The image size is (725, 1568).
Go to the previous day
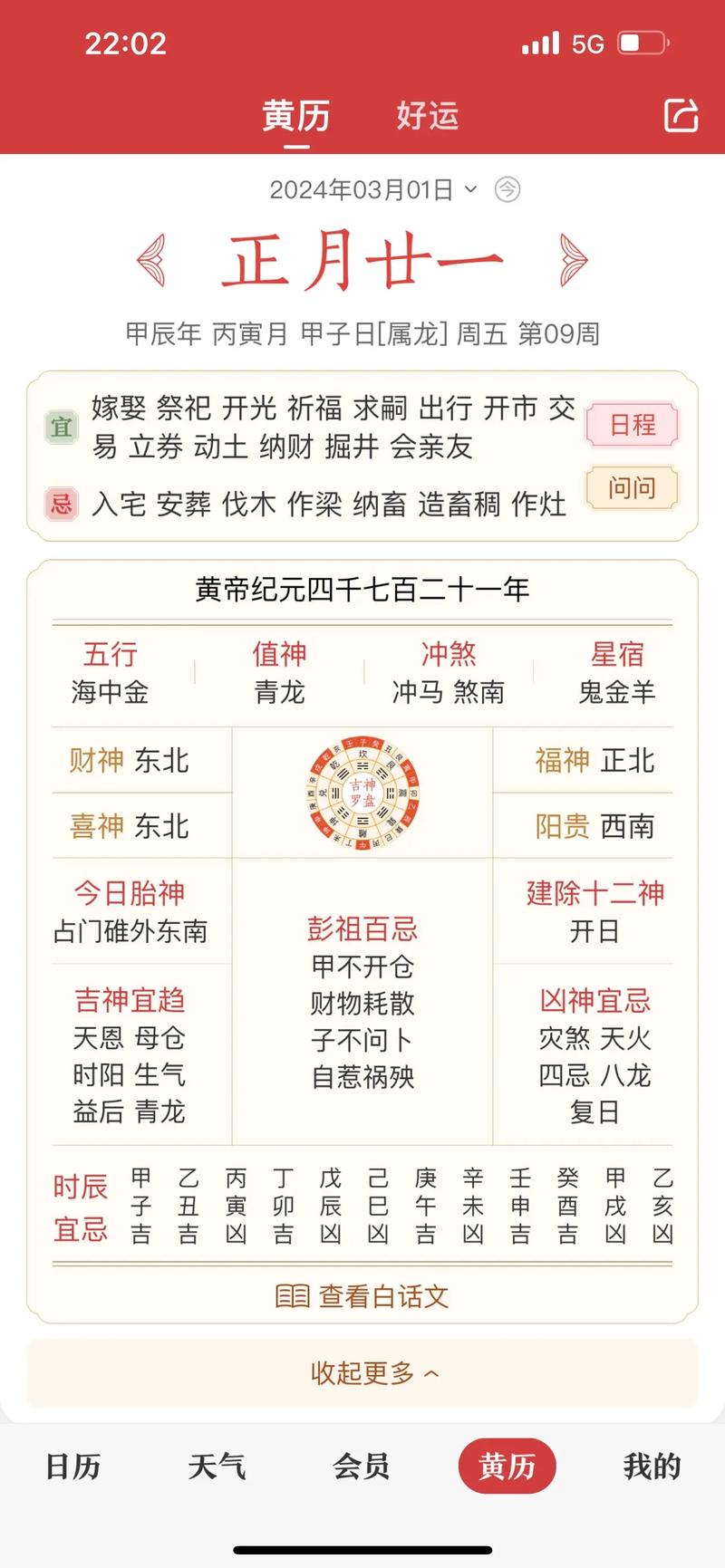(x=151, y=260)
